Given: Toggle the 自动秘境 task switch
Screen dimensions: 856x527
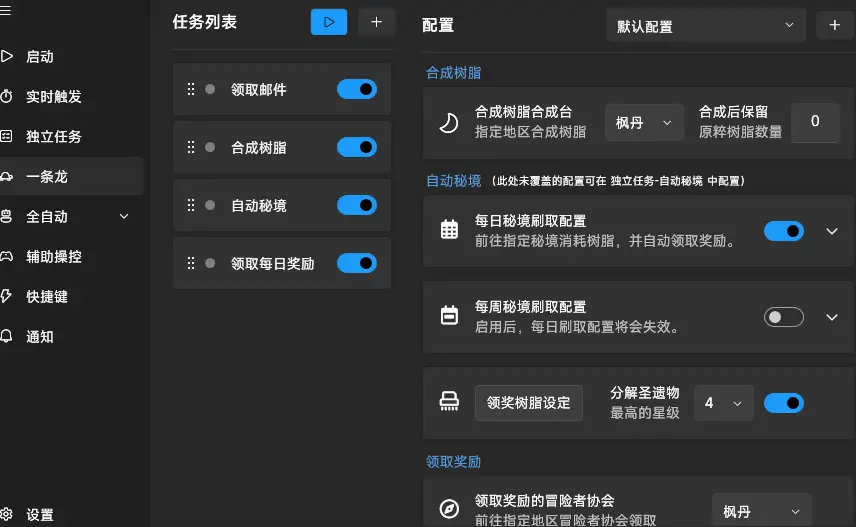Looking at the screenshot, I should (356, 206).
